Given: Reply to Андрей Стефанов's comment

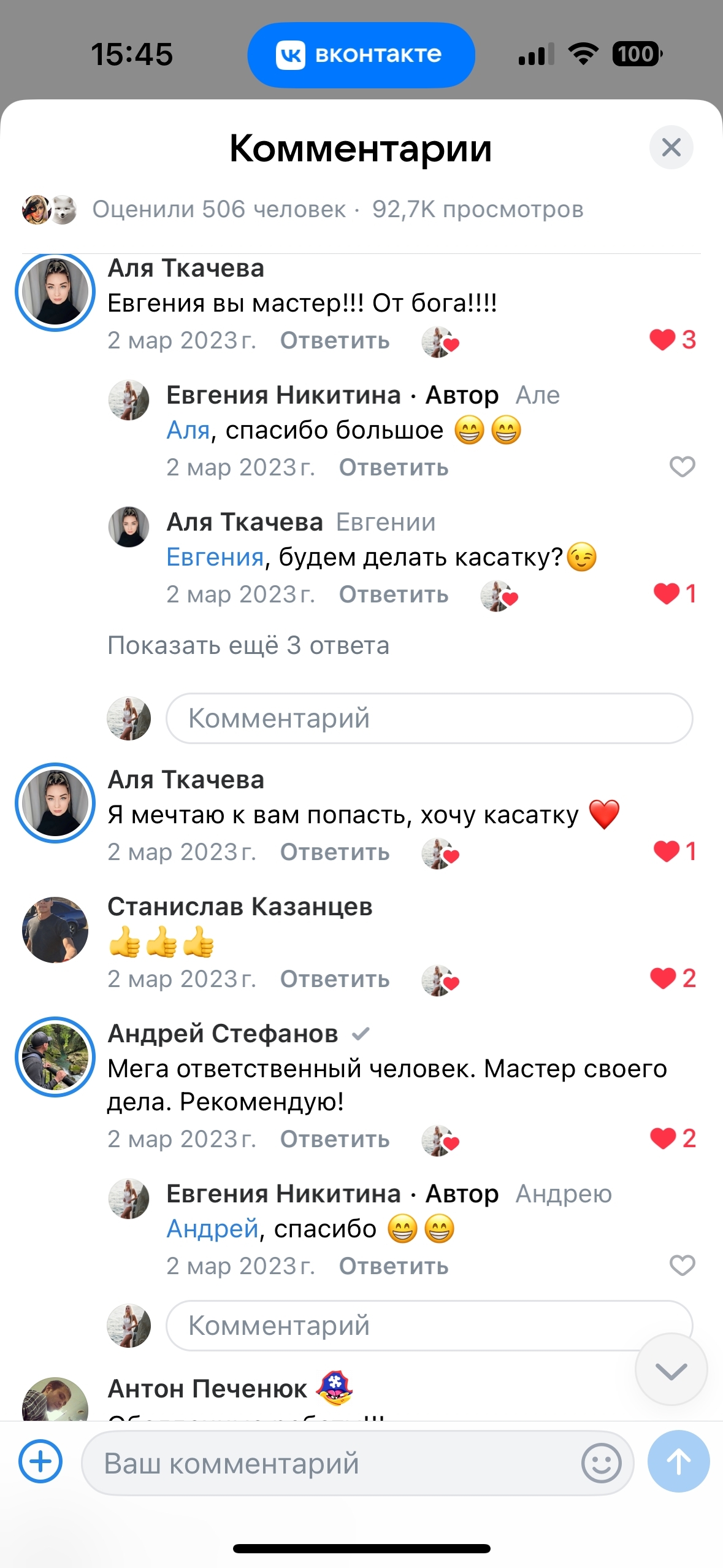Looking at the screenshot, I should (334, 1139).
